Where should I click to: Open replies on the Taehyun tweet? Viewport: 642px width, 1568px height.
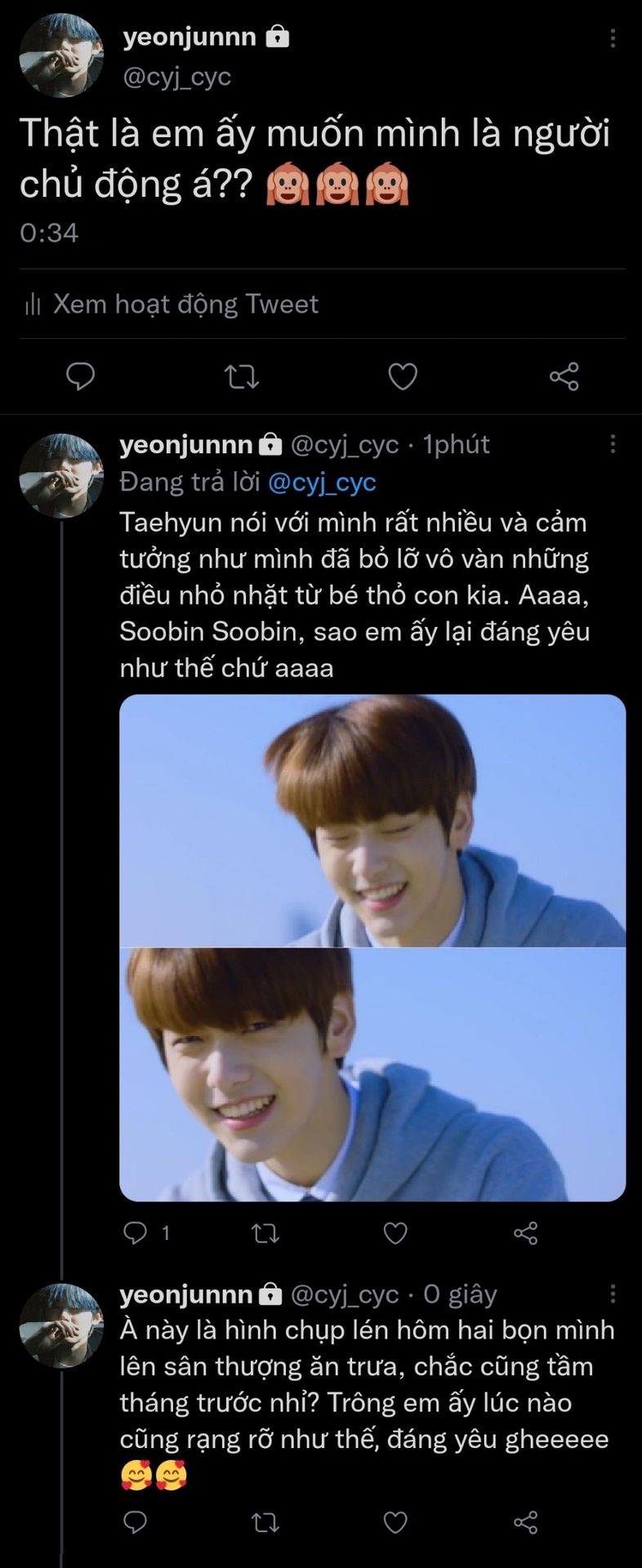coord(136,1232)
